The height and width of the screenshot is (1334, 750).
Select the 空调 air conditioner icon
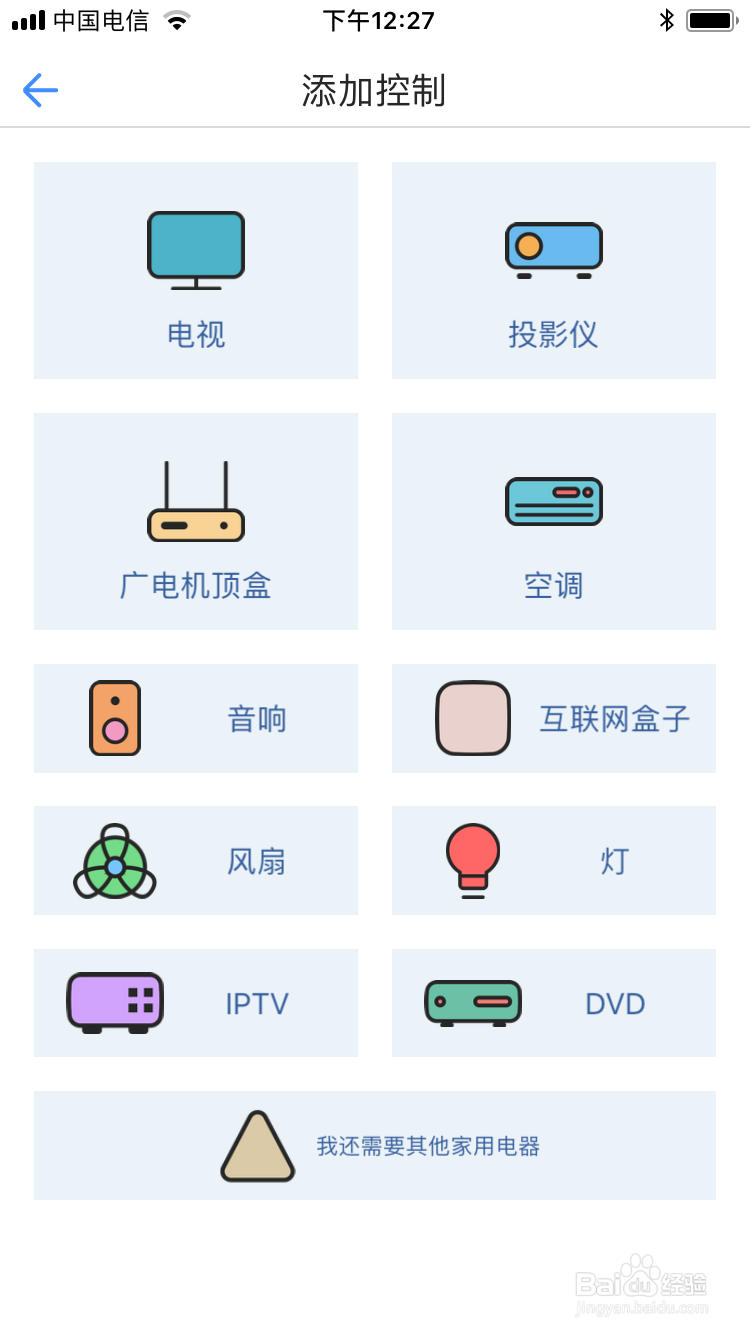click(553, 500)
